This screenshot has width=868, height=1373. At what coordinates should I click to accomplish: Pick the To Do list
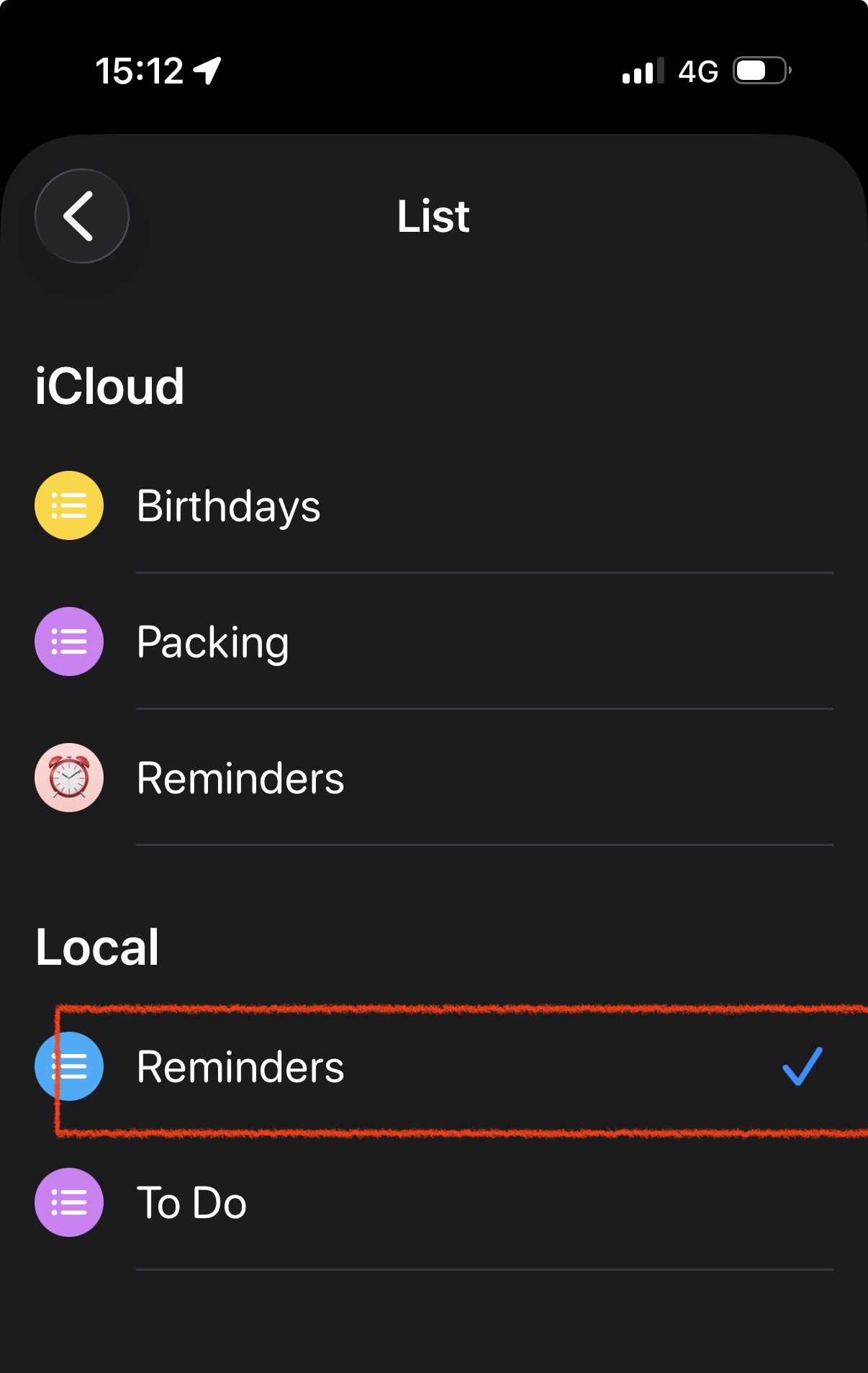tap(191, 1203)
